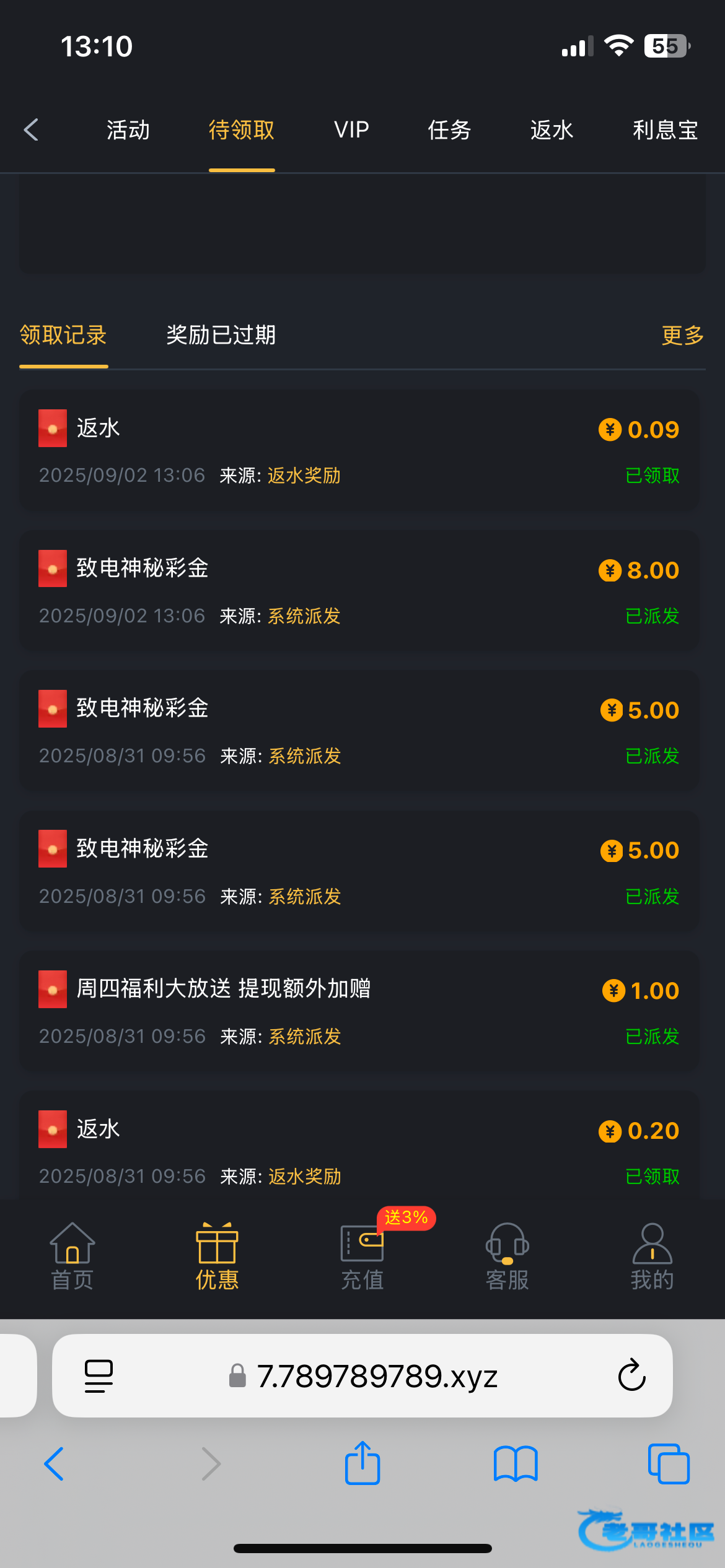Screen dimensions: 725x1568
Task: Open Safari's share sheet
Action: pyautogui.click(x=362, y=1464)
